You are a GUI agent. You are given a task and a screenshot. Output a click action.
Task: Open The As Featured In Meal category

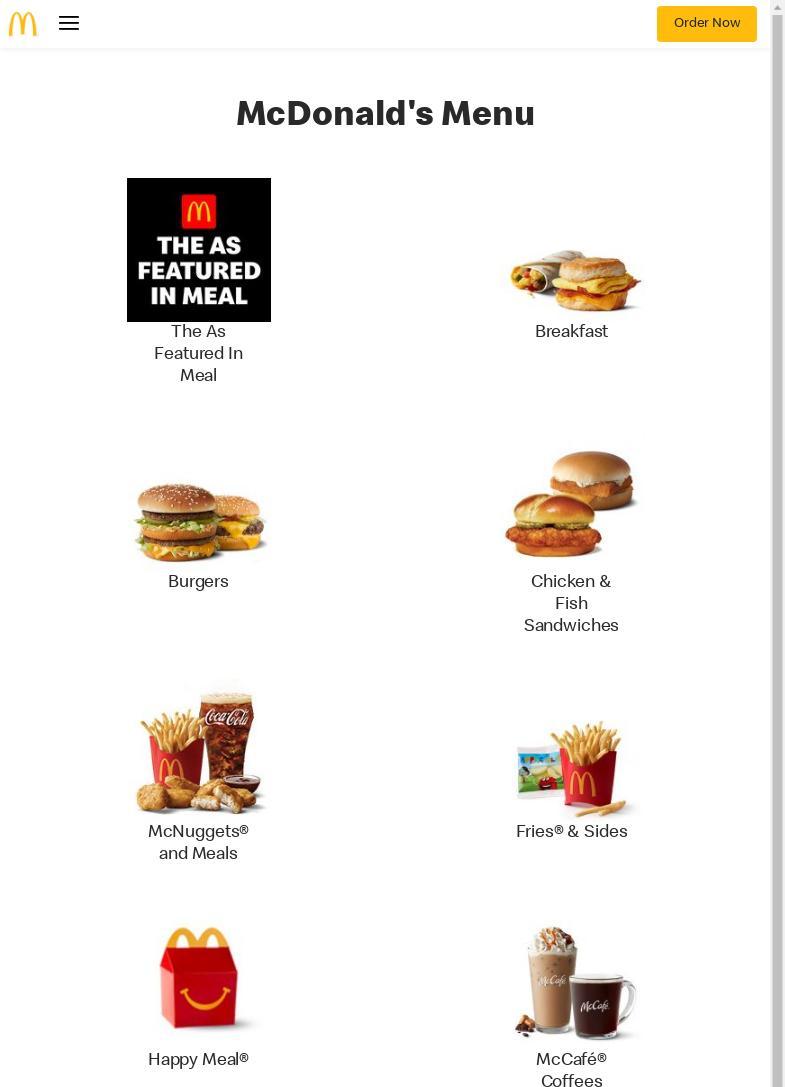[x=199, y=251]
